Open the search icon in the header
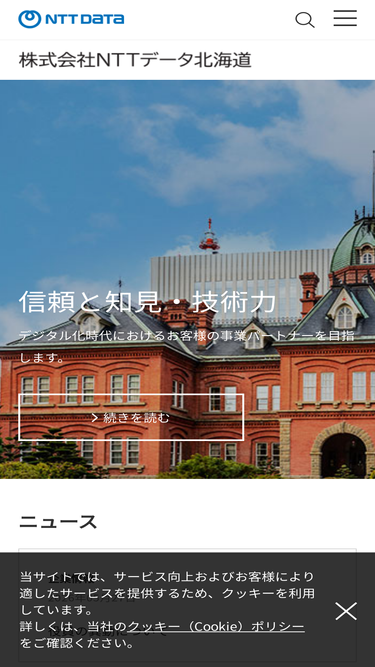Screen dimensions: 375x667 click(305, 20)
